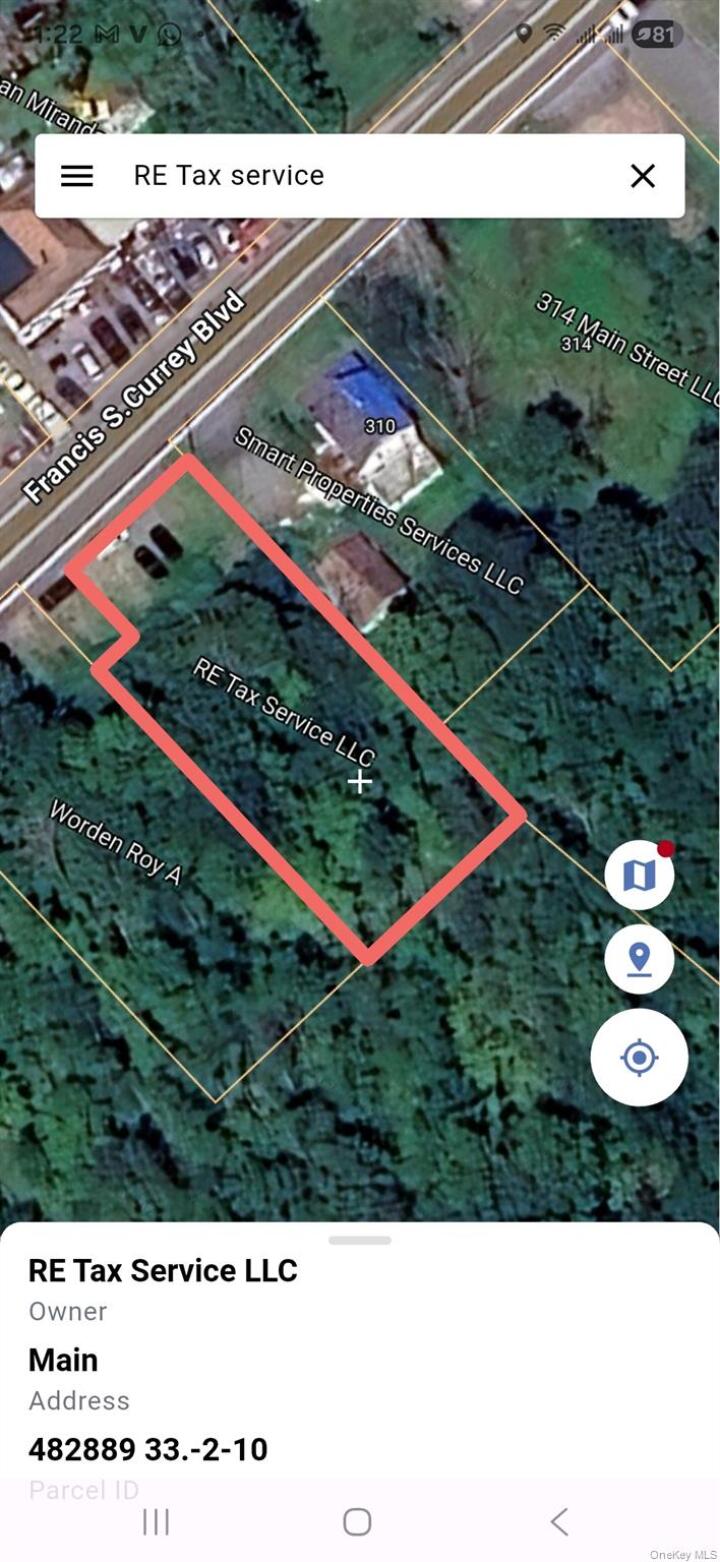Viewport: 720px width, 1562px height.
Task: Open the navigation drawer menu
Action: tap(76, 175)
